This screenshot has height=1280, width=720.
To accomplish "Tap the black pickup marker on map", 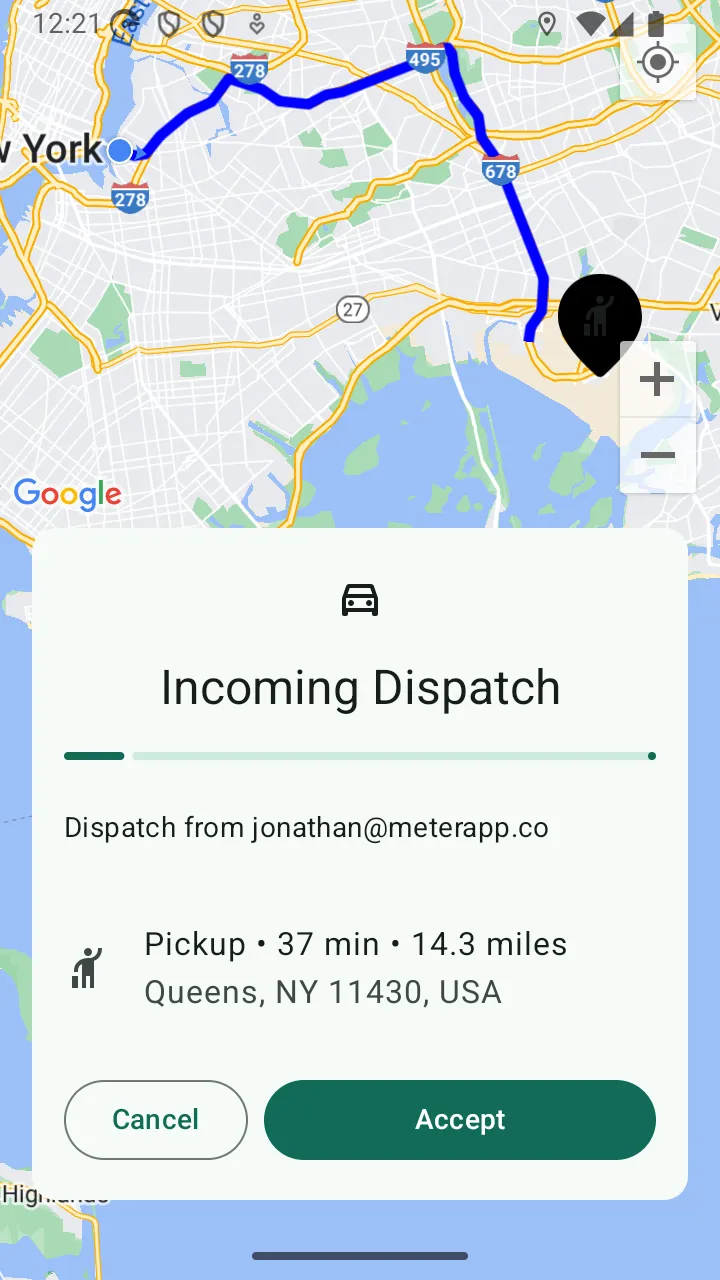I will [598, 316].
